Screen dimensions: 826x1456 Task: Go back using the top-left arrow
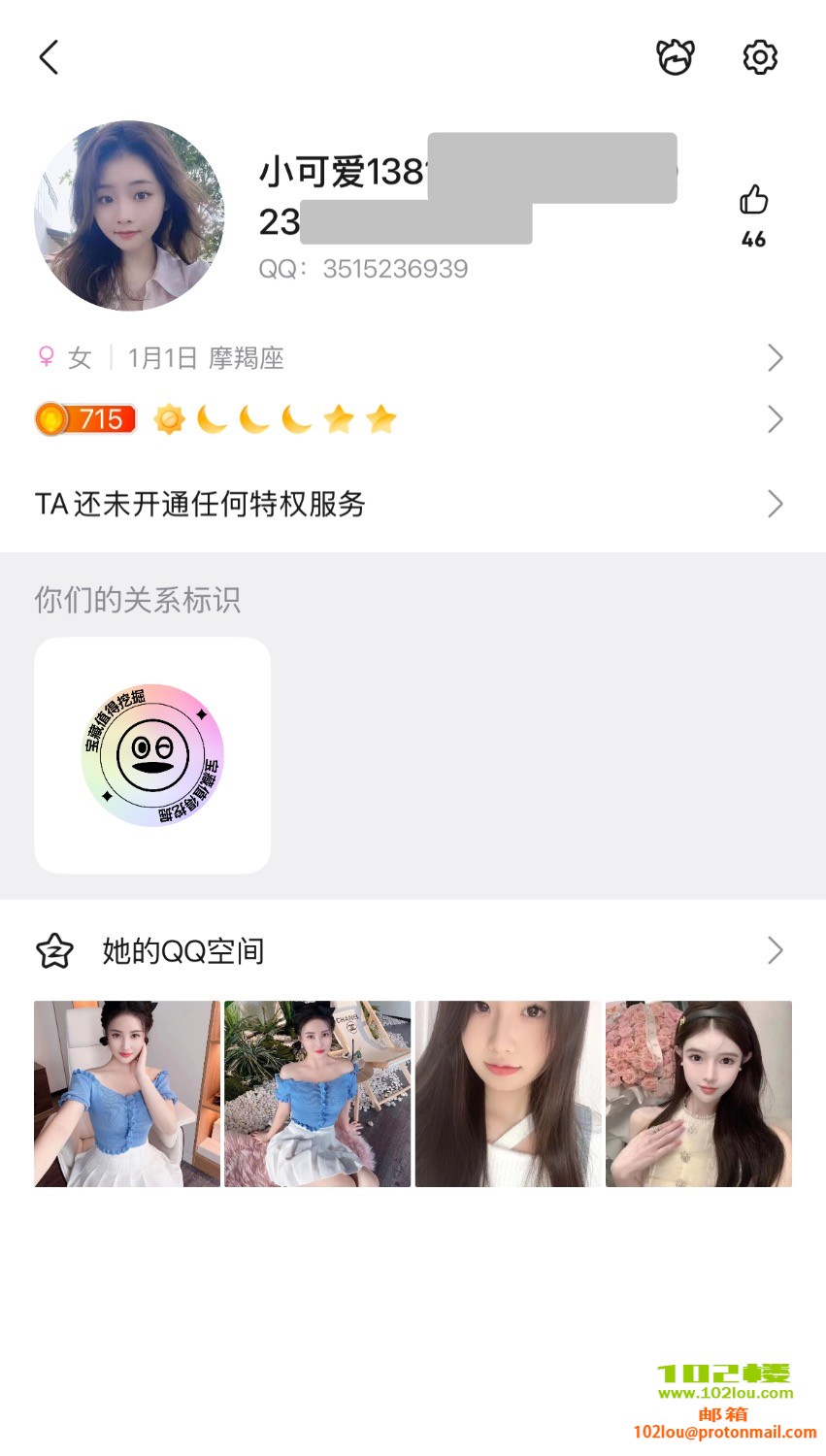tap(50, 57)
